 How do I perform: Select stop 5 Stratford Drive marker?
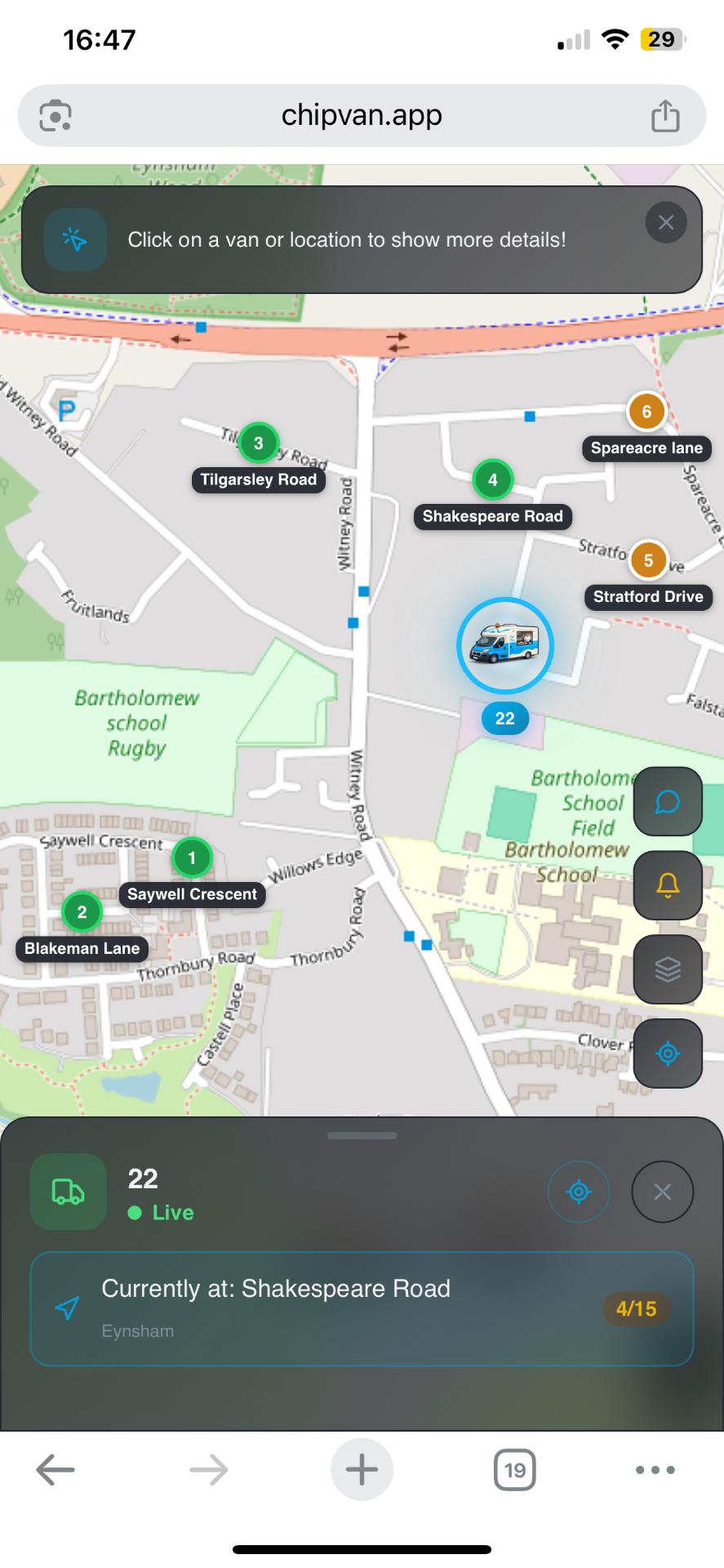click(x=648, y=560)
